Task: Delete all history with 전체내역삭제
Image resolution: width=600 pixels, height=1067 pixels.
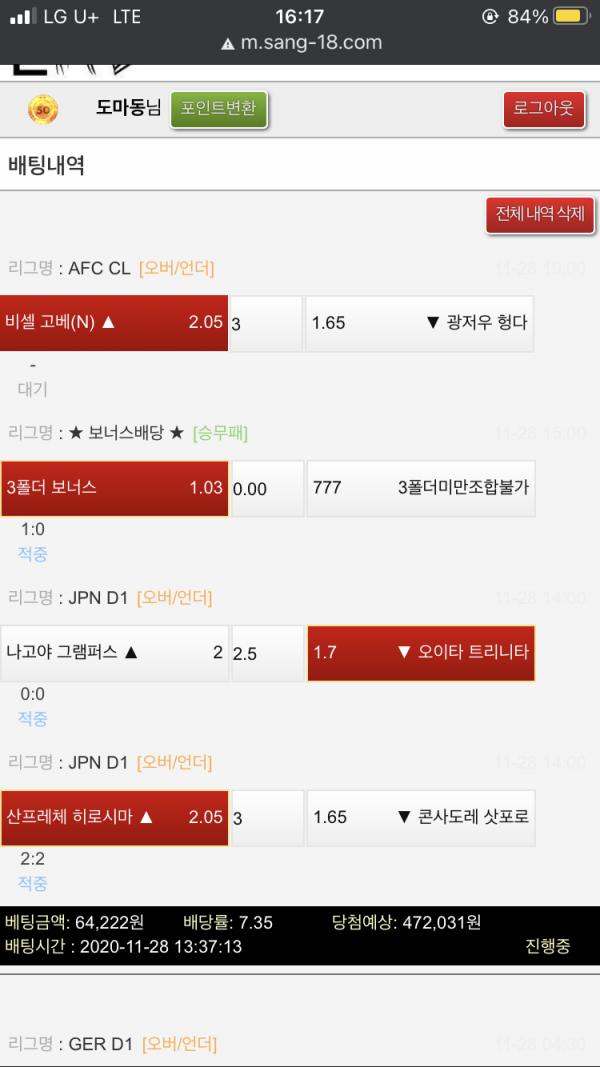Action: point(540,214)
